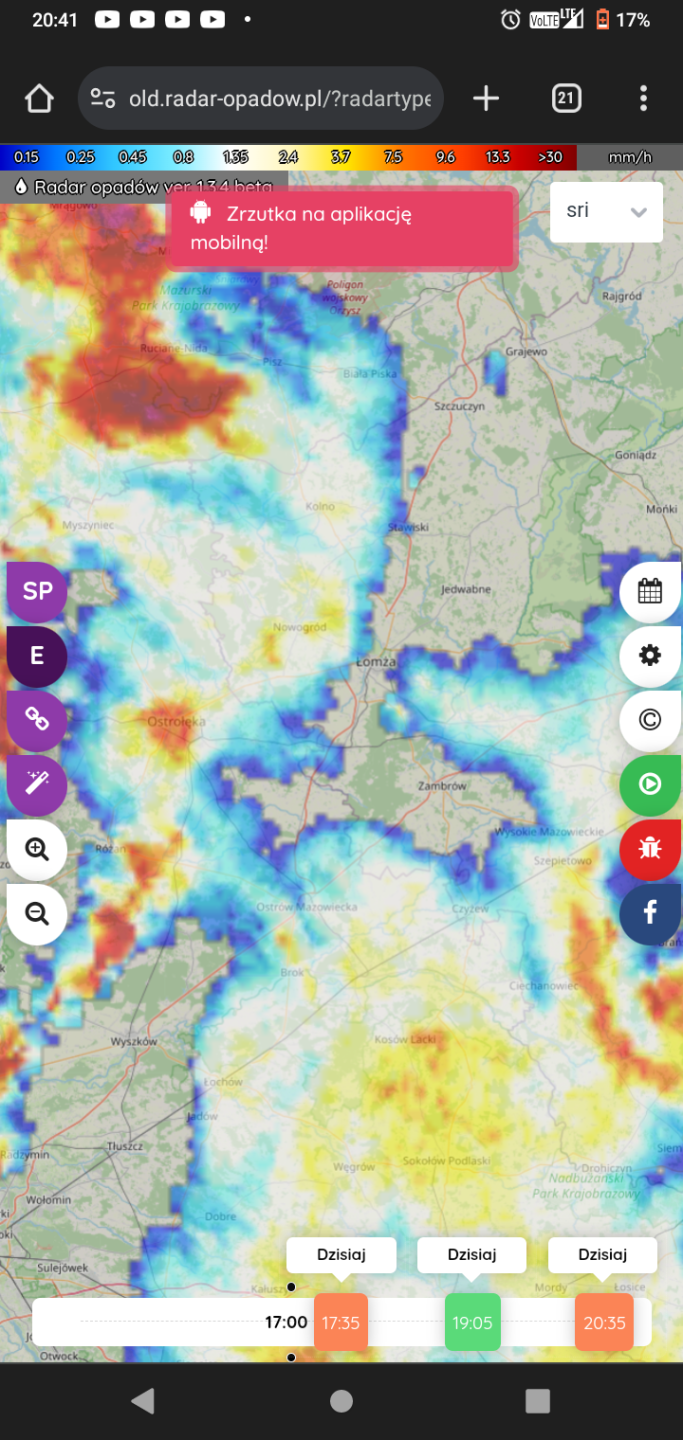Viewport: 683px width, 1440px height.
Task: Play the radar animation
Action: point(650,785)
